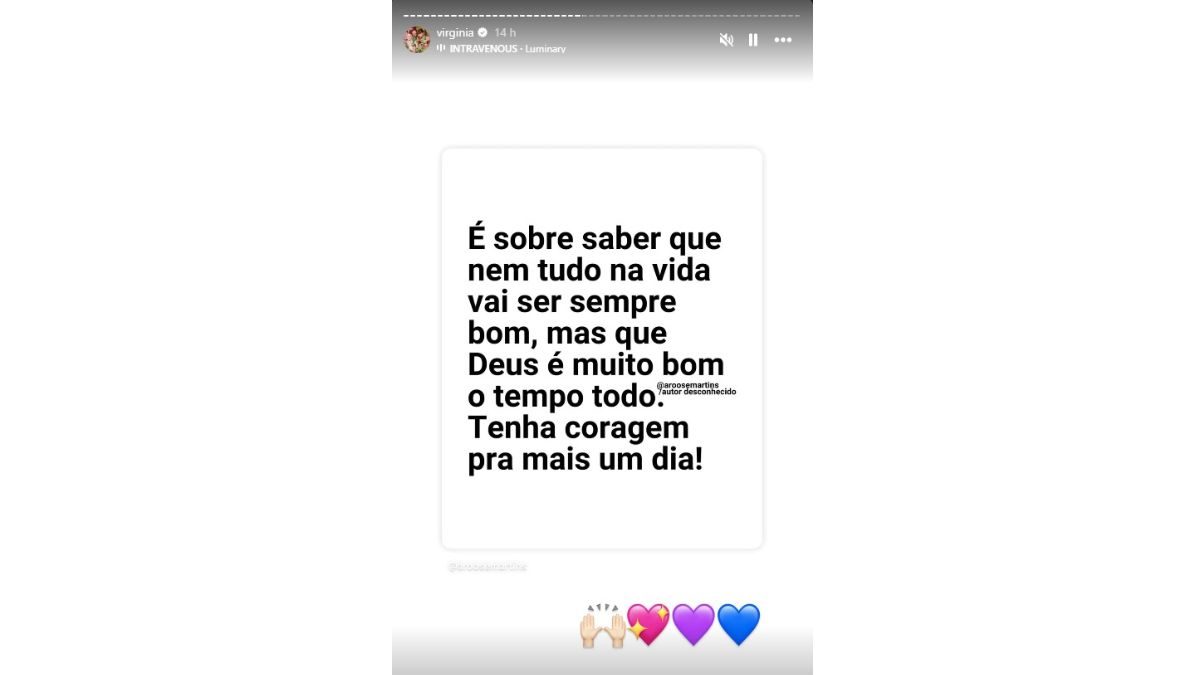Open virginia's profile picture
1200x675 pixels.
[416, 40]
